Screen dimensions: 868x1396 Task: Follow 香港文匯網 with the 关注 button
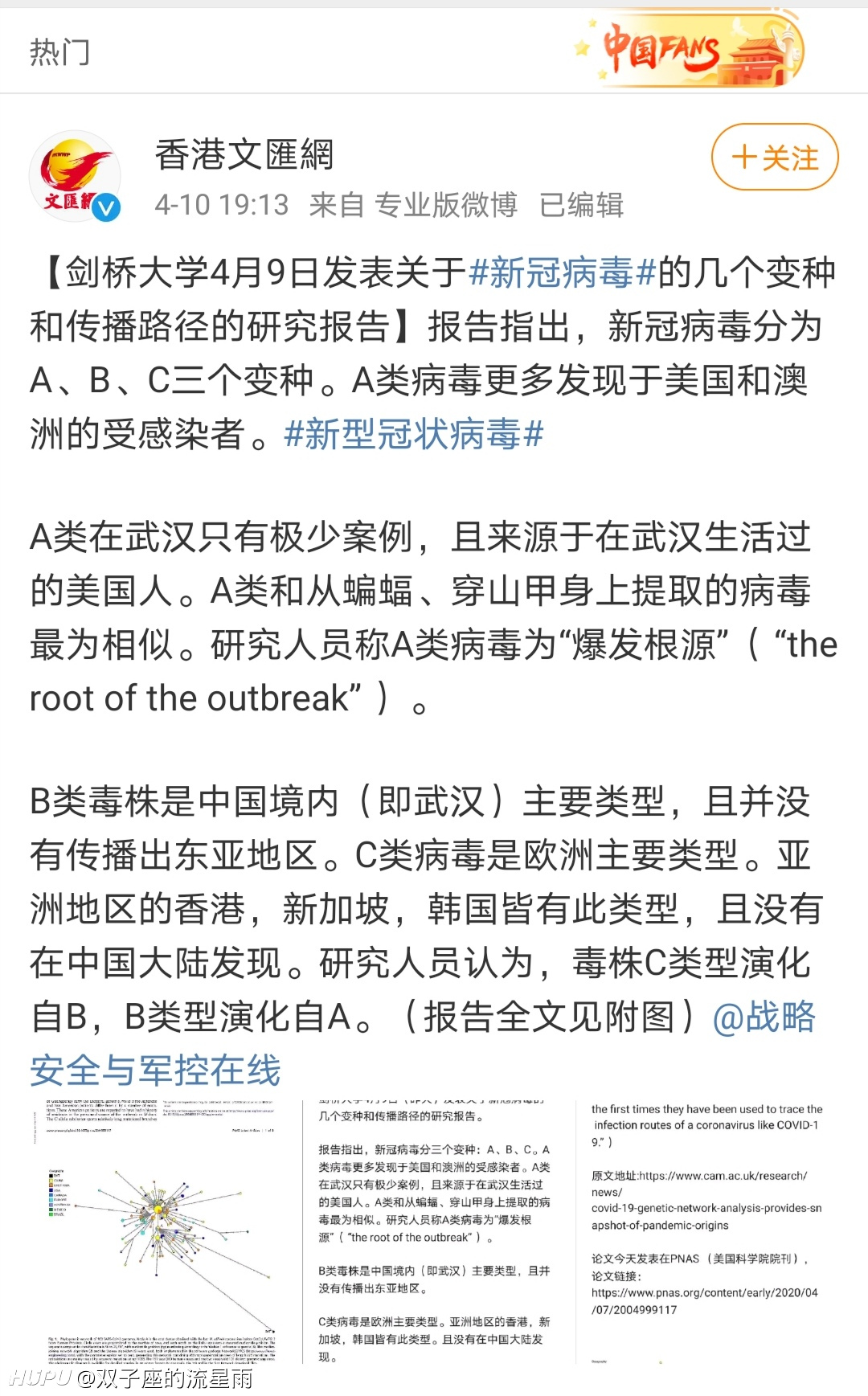tap(775, 158)
